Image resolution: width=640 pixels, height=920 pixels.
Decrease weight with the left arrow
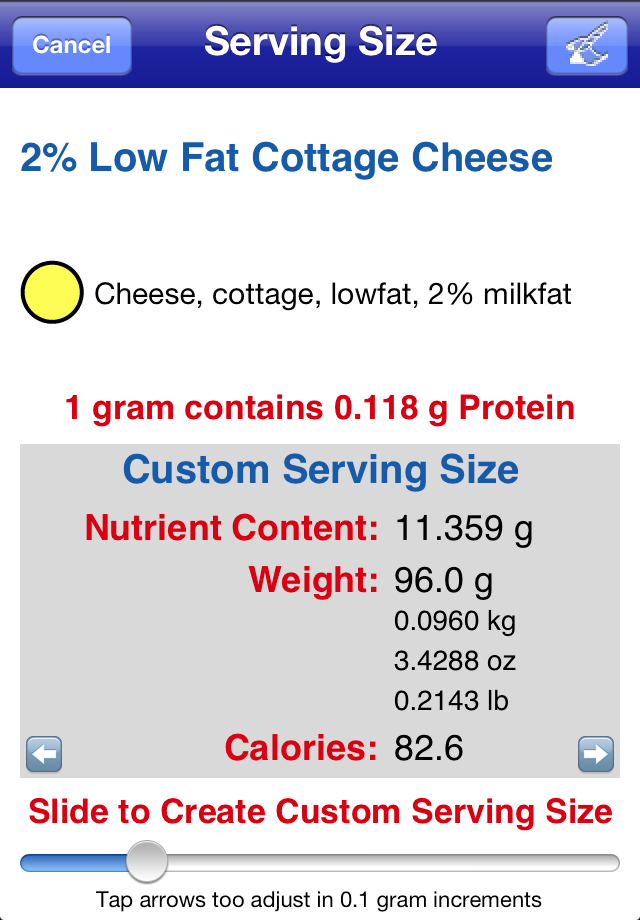(x=44, y=754)
